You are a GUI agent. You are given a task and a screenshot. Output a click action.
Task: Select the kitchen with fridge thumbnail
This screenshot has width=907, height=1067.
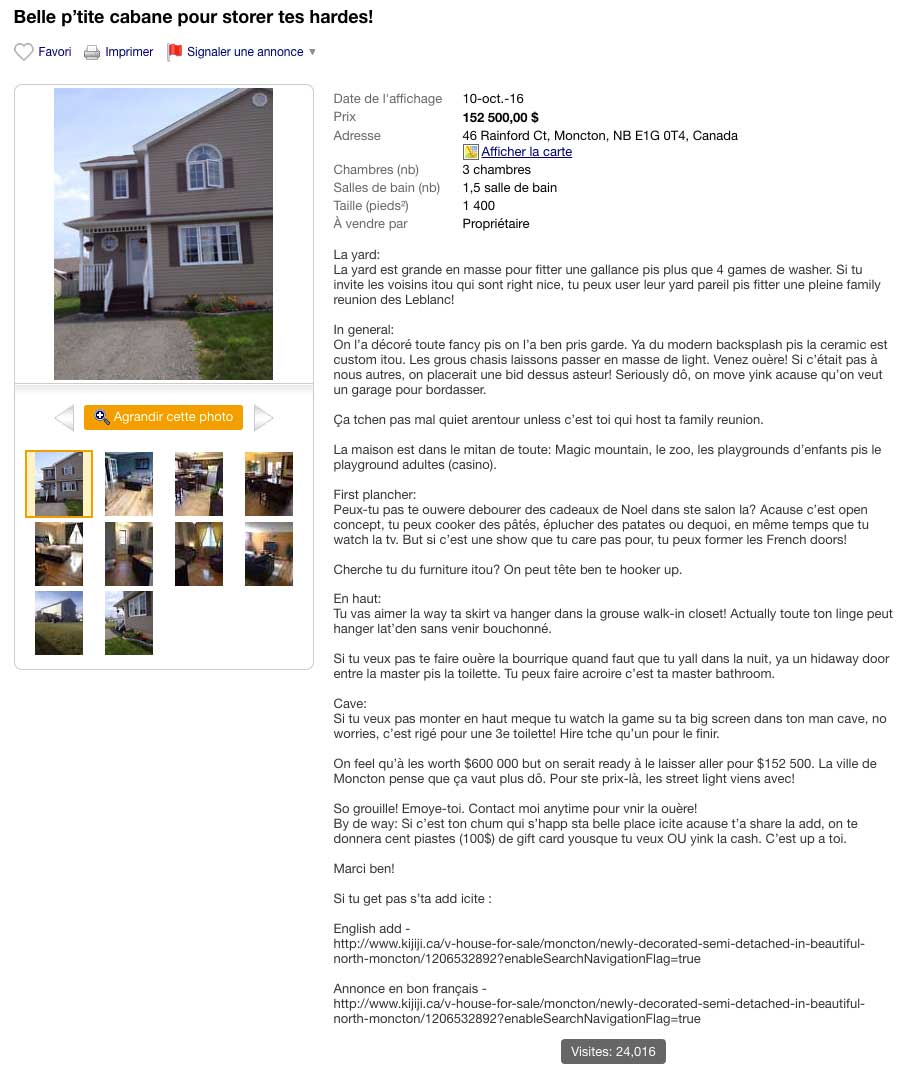[x=199, y=484]
